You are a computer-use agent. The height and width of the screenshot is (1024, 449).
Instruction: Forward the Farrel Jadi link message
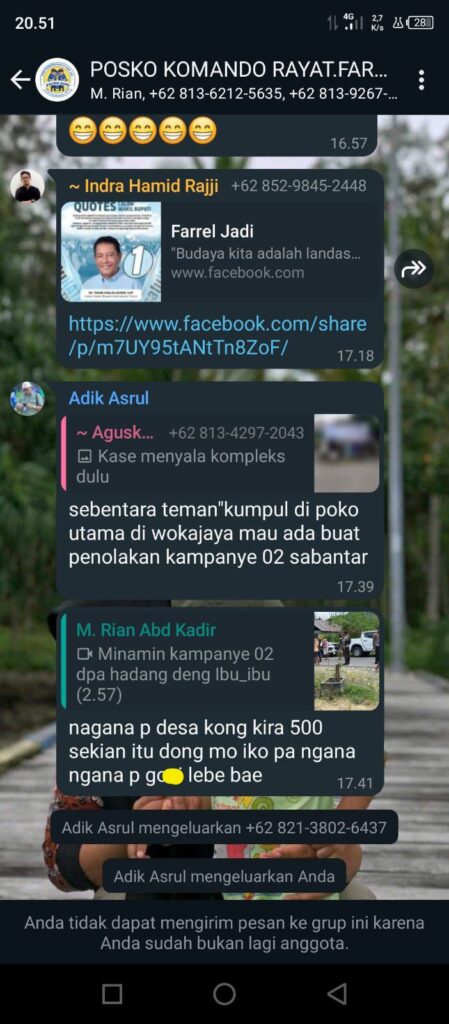pos(414,268)
